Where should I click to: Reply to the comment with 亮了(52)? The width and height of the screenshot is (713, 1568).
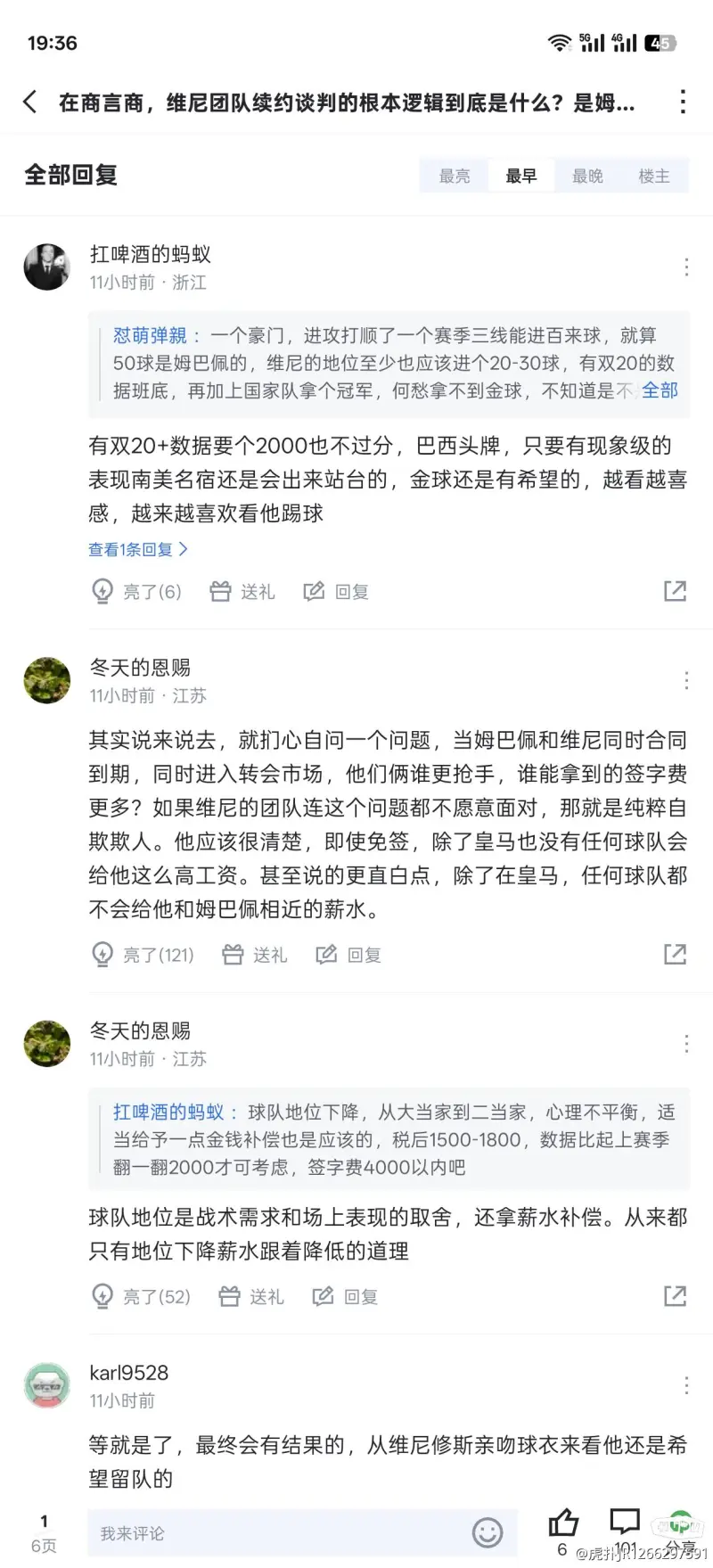pyautogui.click(x=346, y=1296)
